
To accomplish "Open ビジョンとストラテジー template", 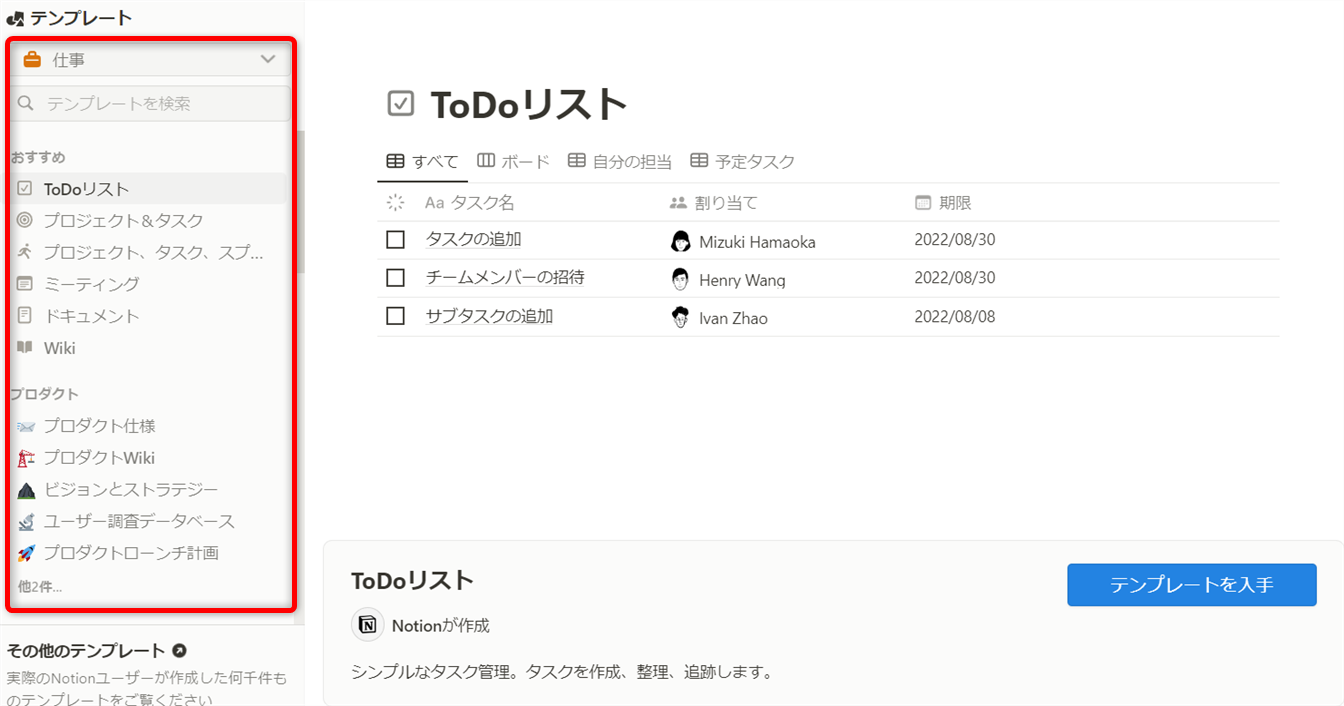I will (131, 489).
